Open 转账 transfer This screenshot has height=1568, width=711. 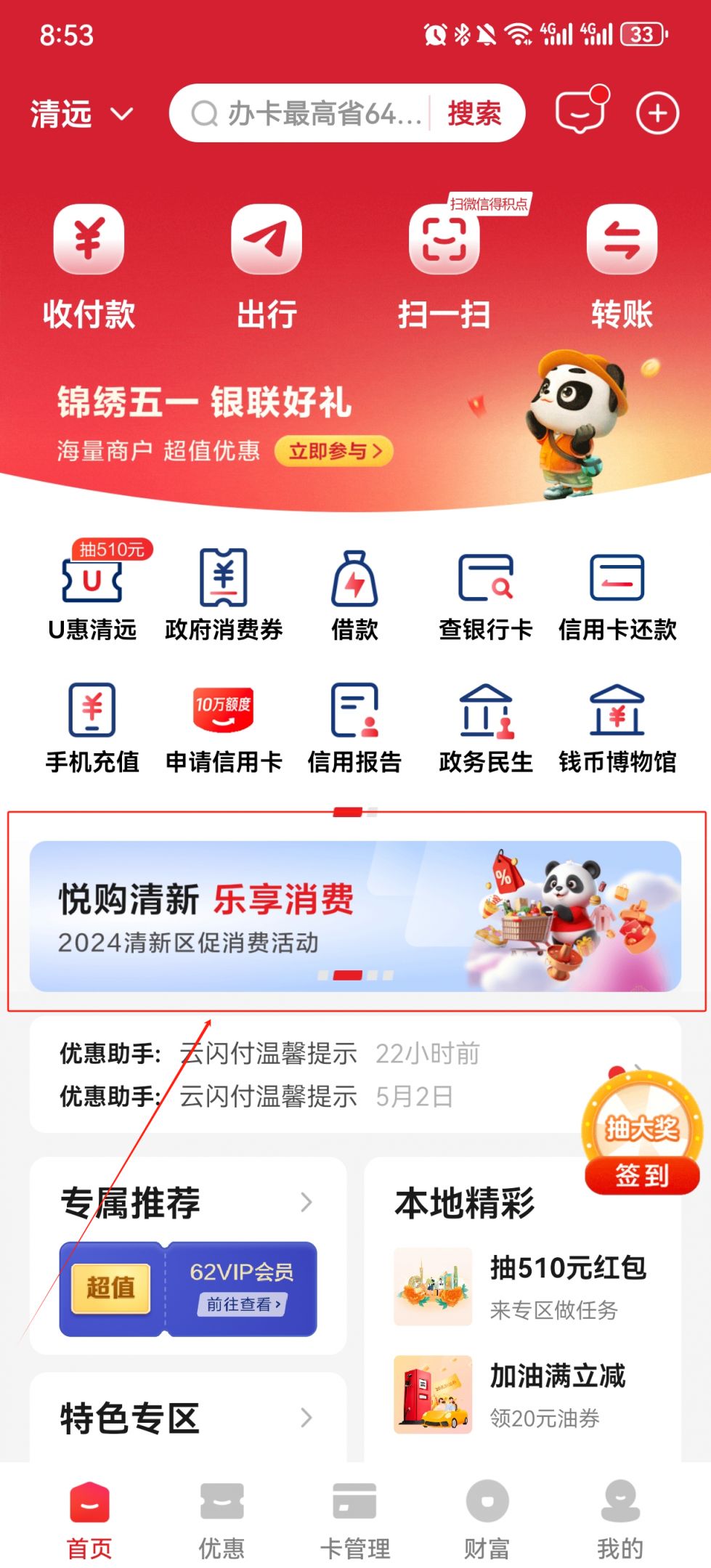[622, 267]
